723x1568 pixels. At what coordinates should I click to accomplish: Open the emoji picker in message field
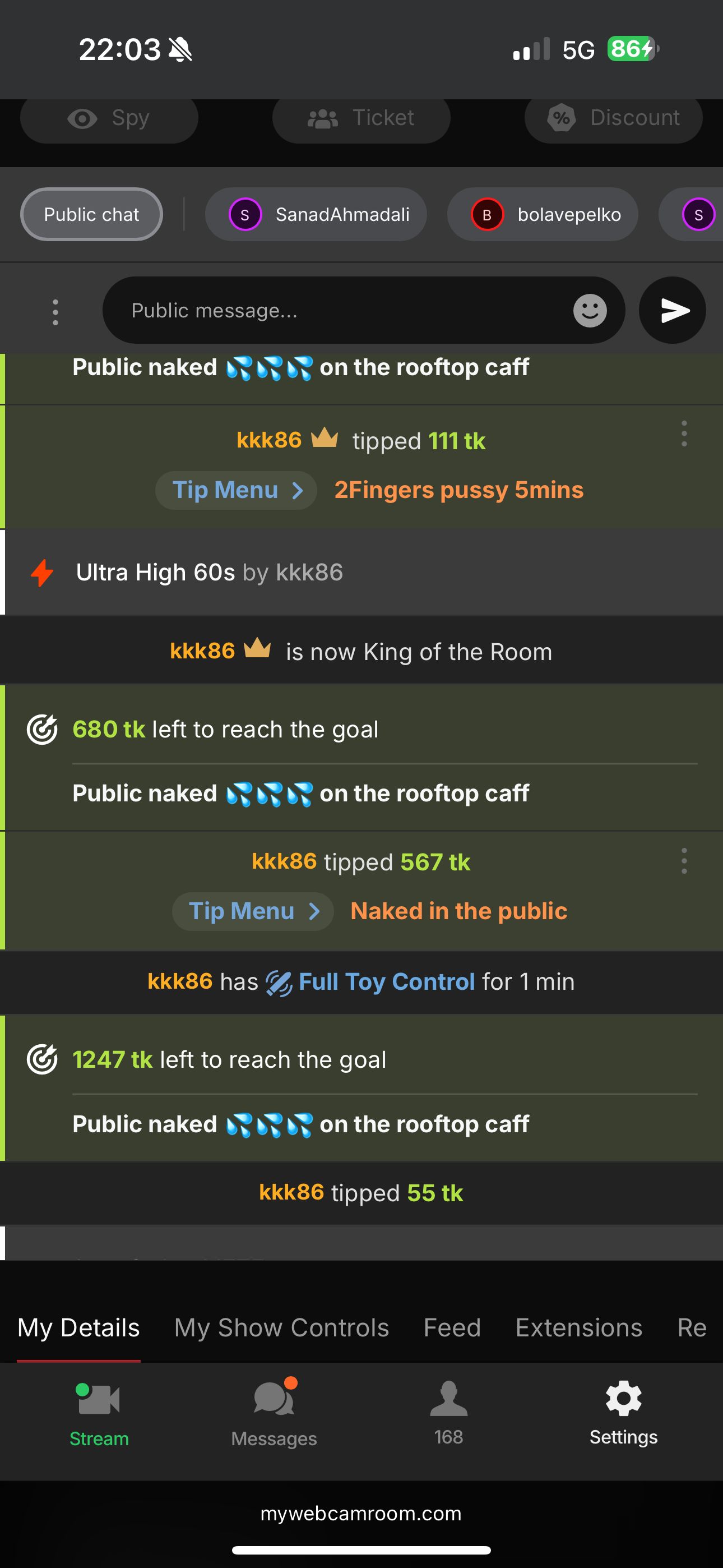tap(590, 311)
